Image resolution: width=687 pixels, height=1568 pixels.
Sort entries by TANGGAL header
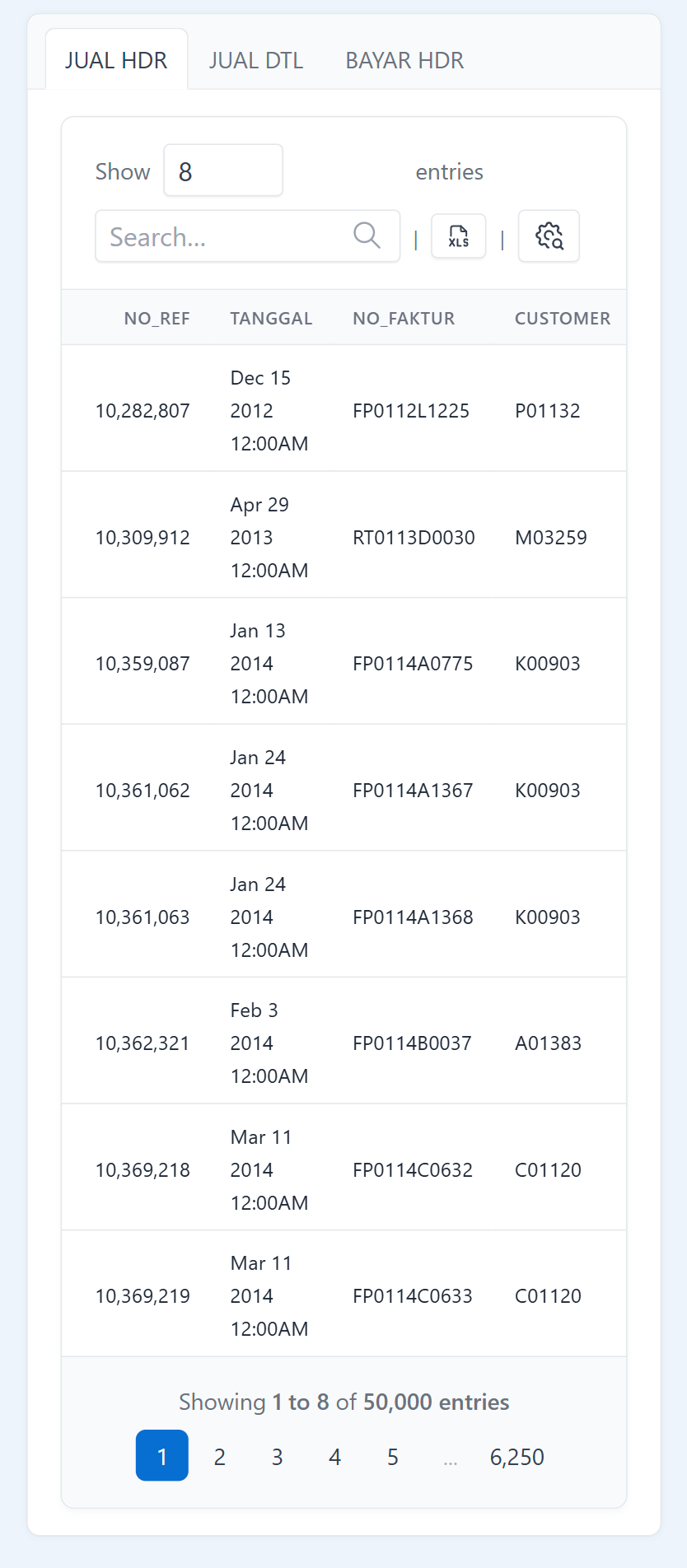click(271, 318)
